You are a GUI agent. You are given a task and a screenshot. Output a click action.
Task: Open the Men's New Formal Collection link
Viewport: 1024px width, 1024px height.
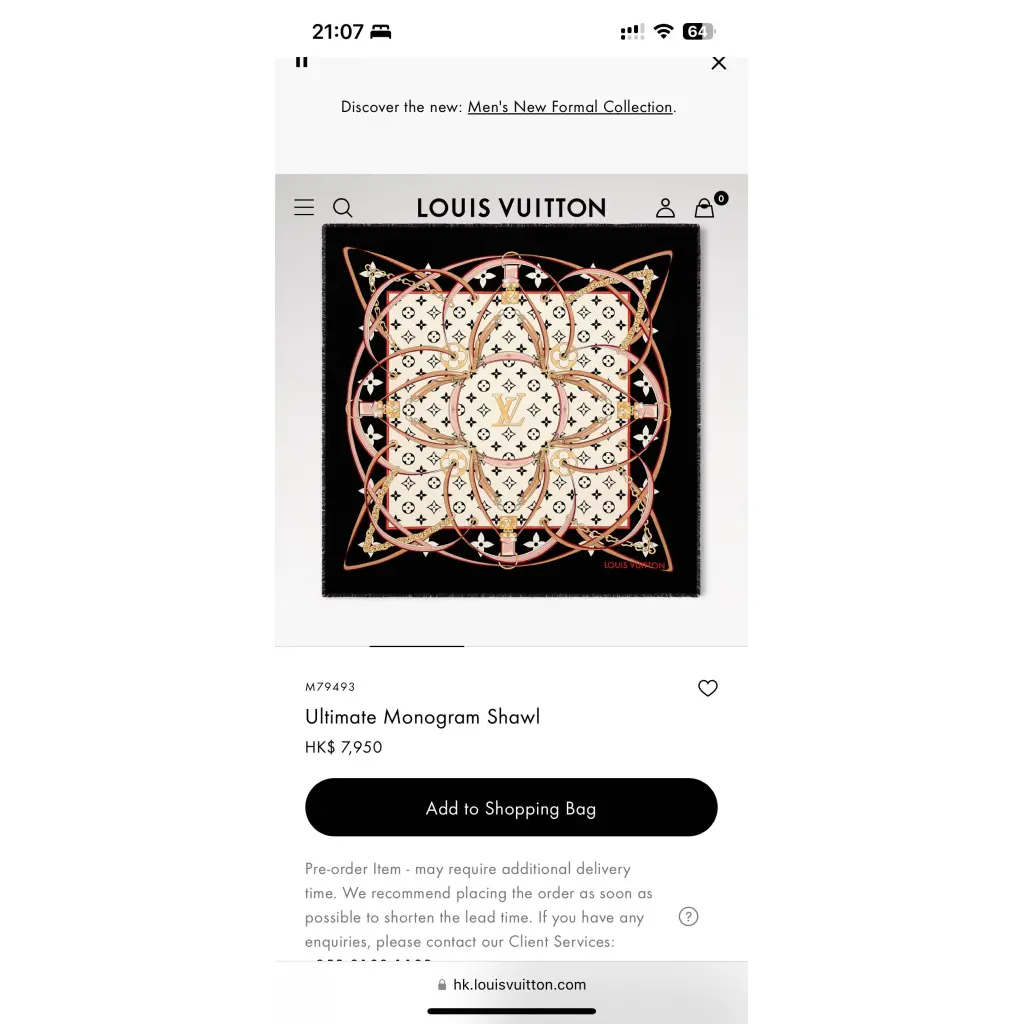[570, 107]
